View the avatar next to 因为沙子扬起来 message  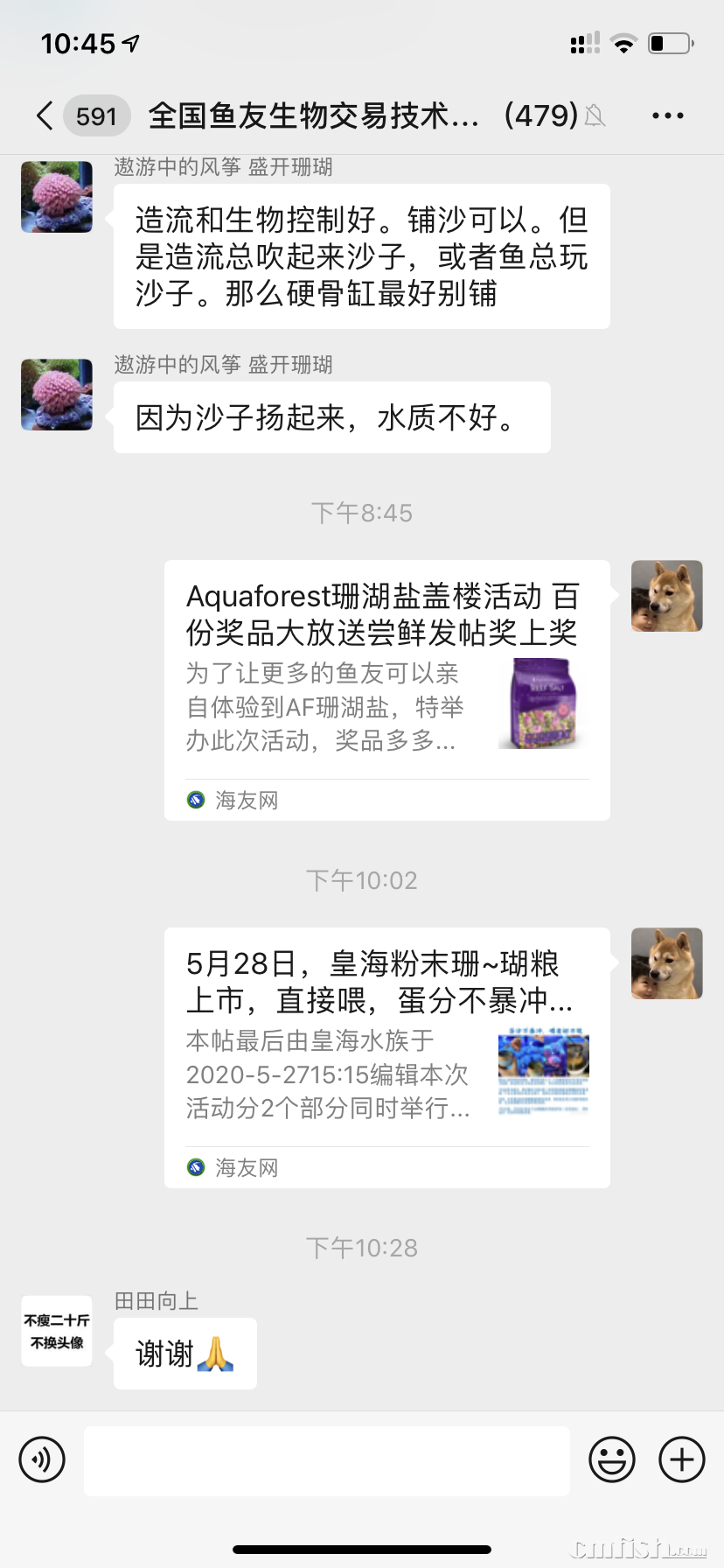pyautogui.click(x=57, y=395)
